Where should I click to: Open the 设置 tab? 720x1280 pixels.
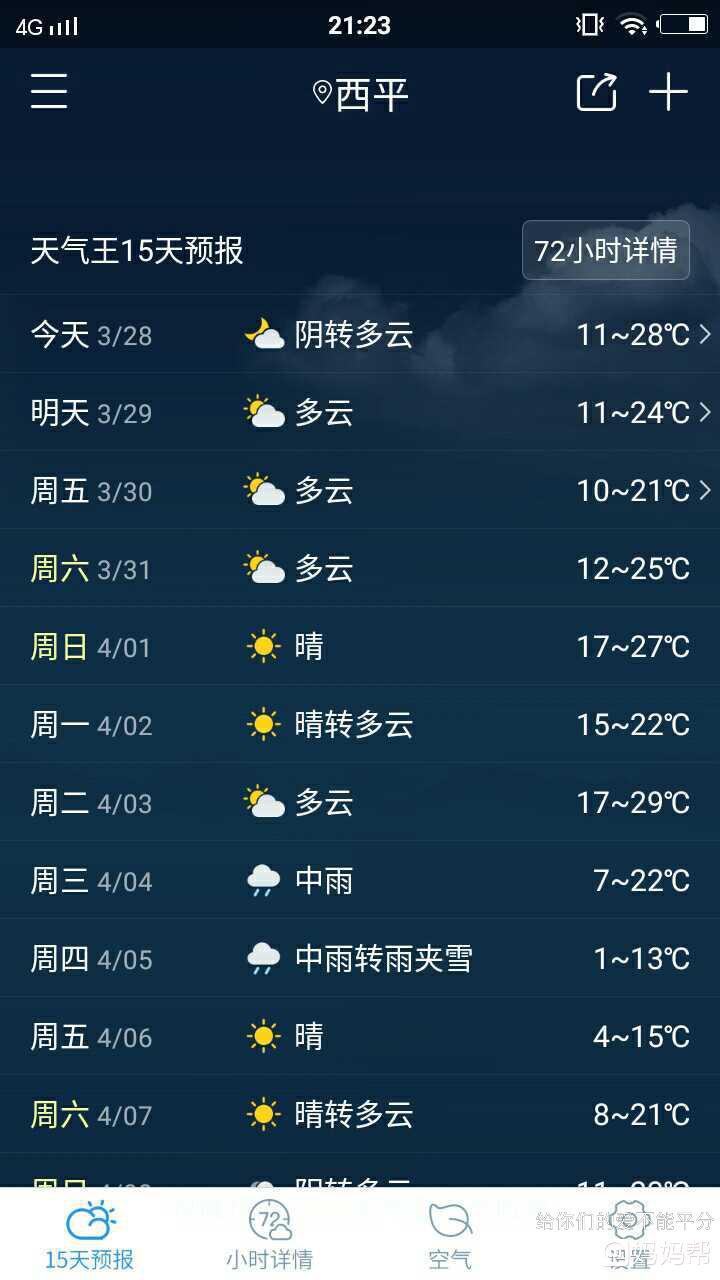click(x=629, y=1235)
